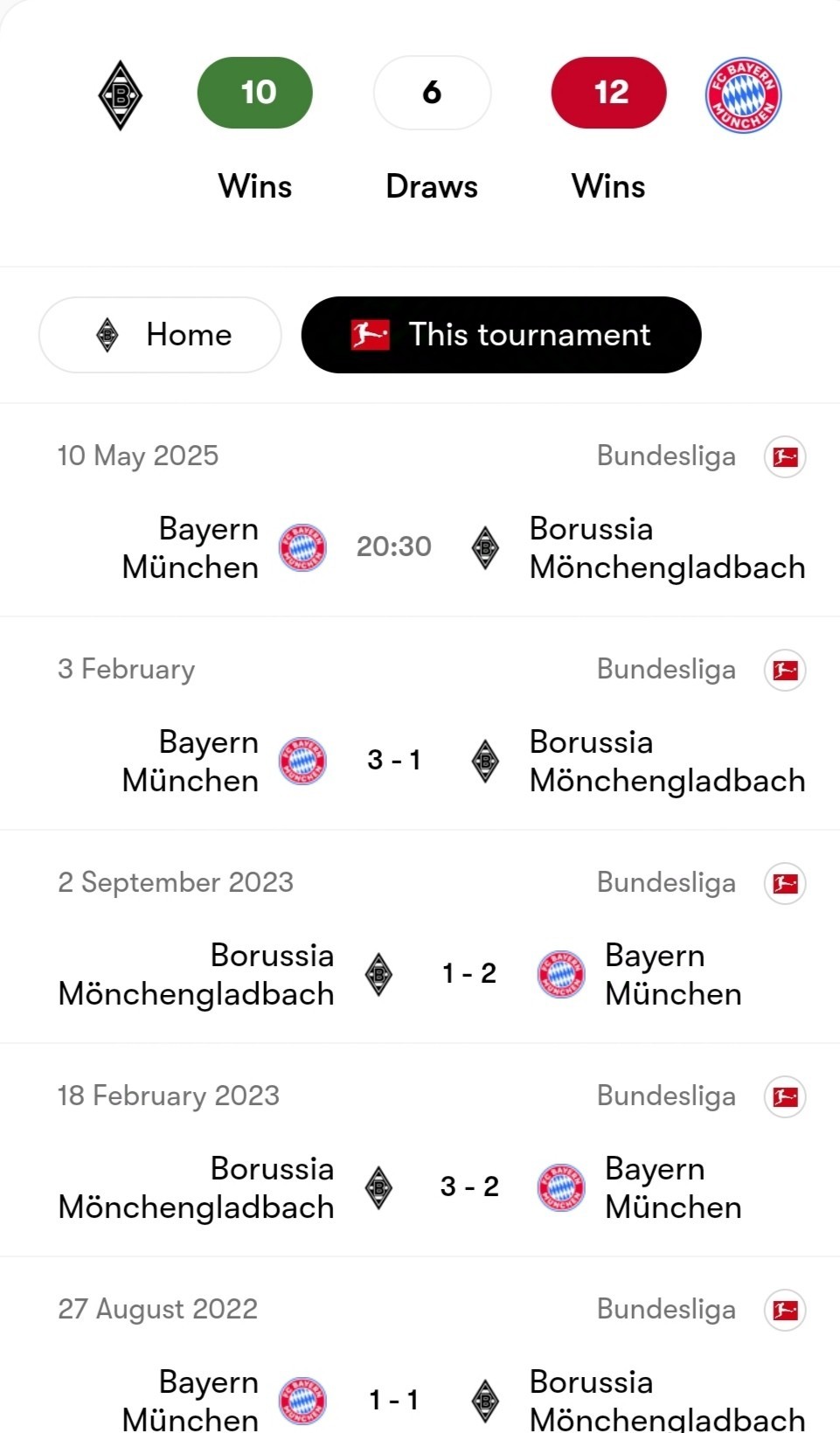Open the 18 February 2023 match 3 - 2
Image resolution: width=840 pixels, height=1433 pixels.
(x=420, y=1151)
